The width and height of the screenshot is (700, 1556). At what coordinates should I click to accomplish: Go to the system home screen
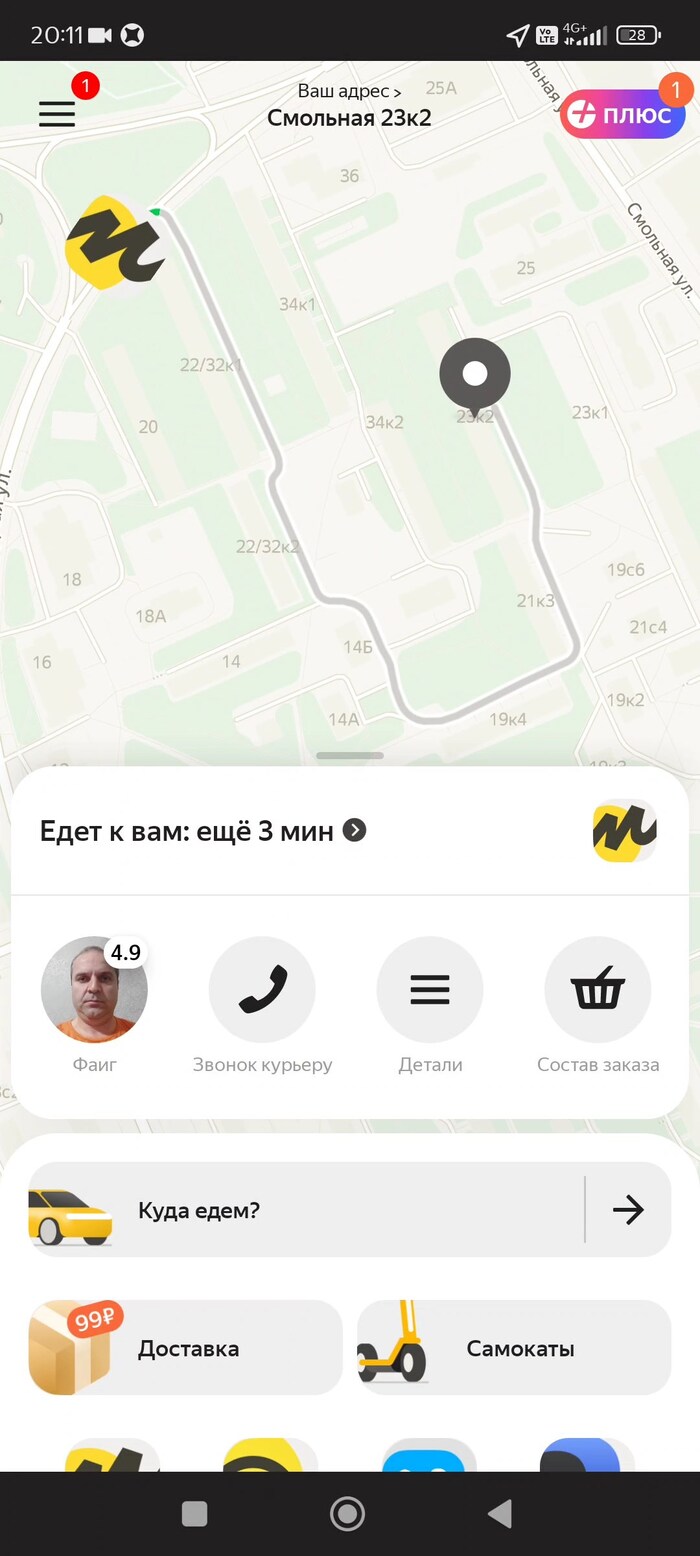tap(347, 1514)
